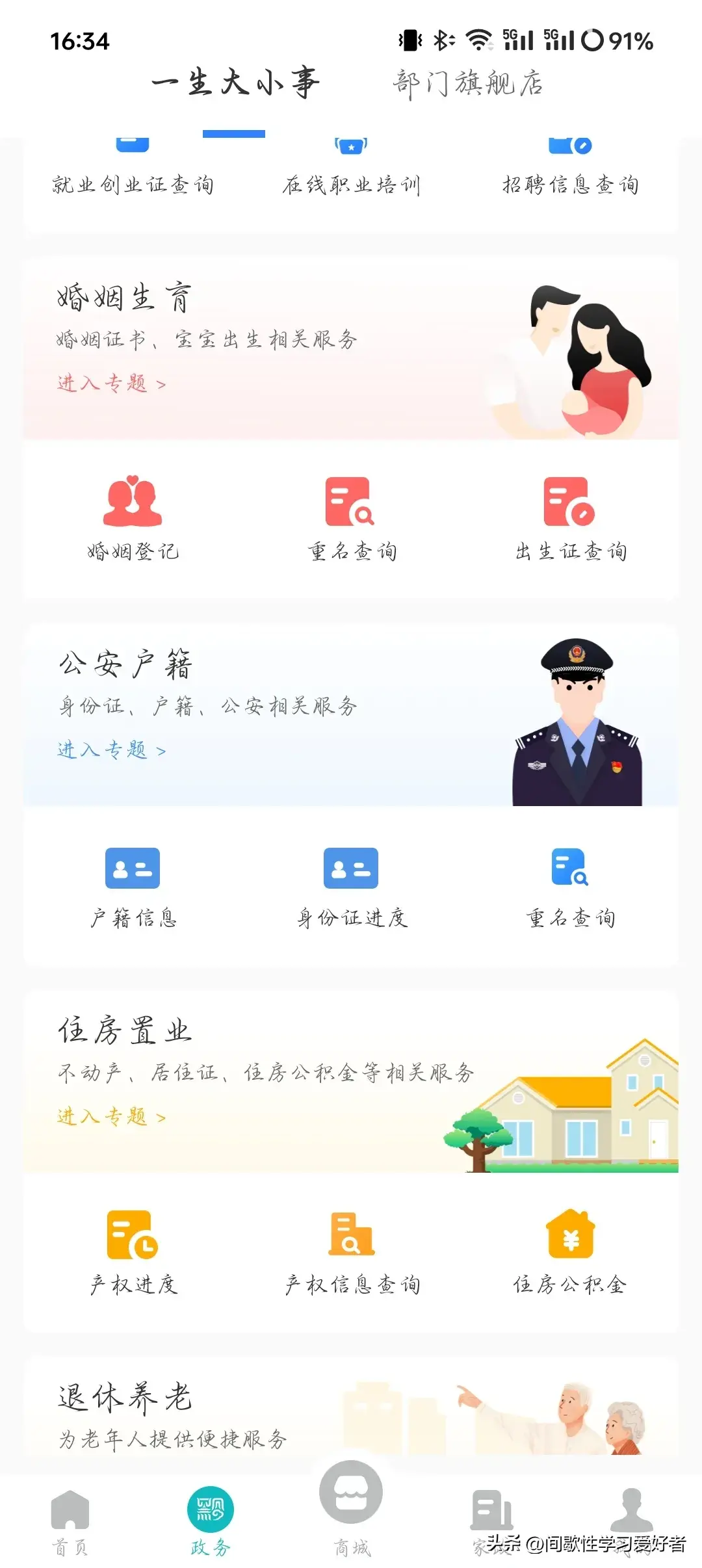Go to the 首页 tab

[70, 1521]
